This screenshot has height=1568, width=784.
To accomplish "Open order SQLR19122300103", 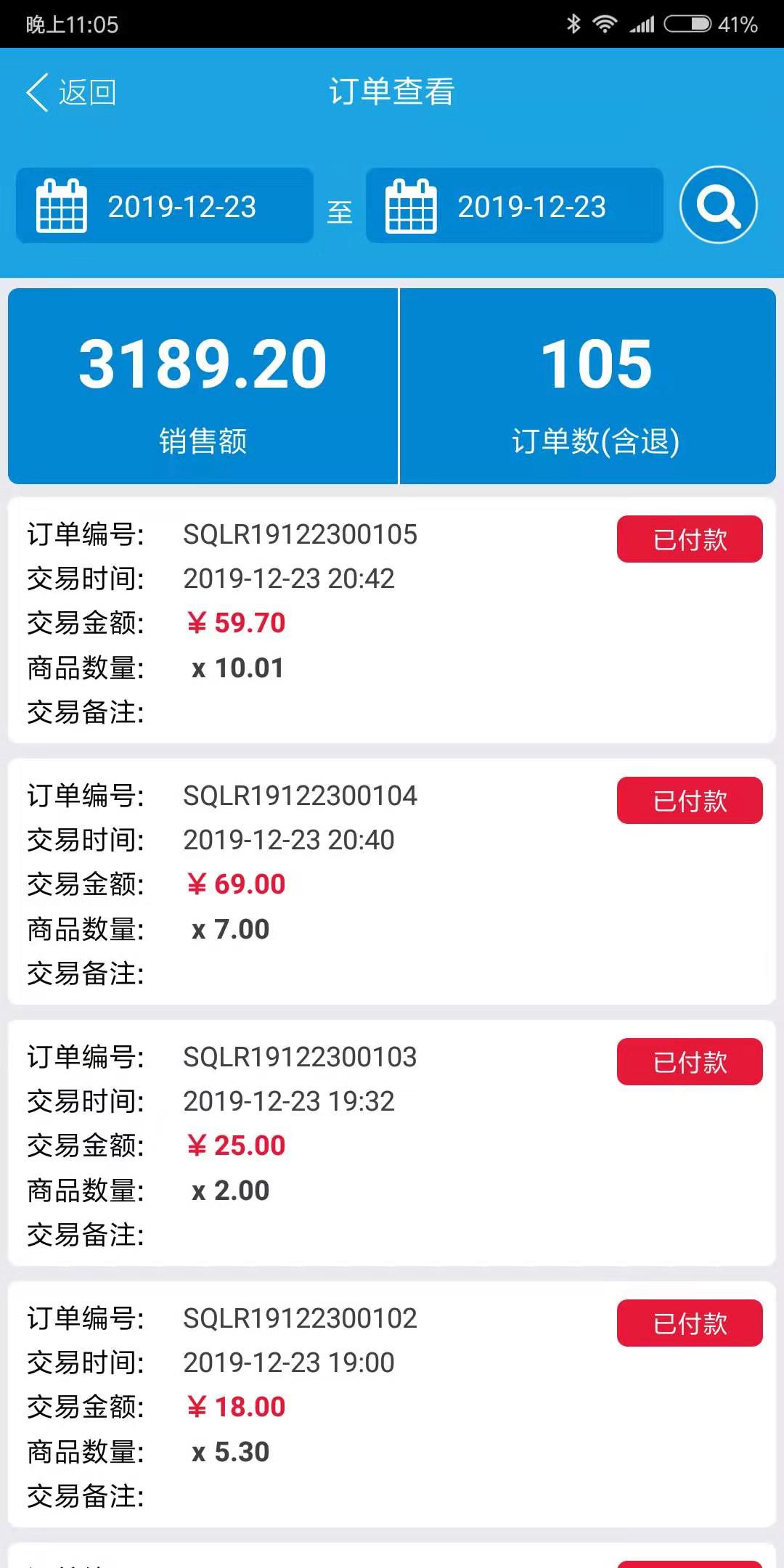I will tap(392, 1143).
